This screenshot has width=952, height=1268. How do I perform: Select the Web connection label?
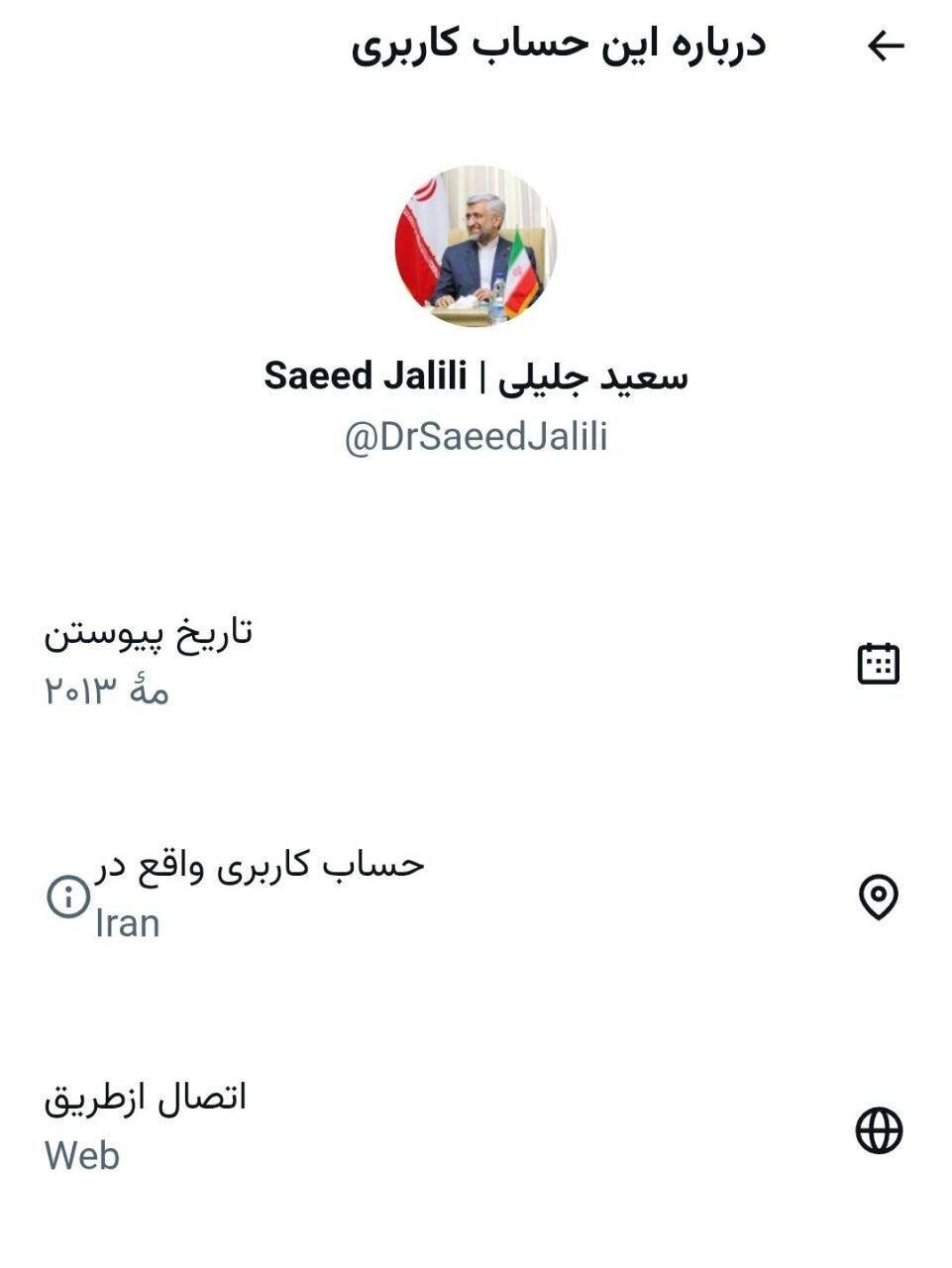[82, 1153]
